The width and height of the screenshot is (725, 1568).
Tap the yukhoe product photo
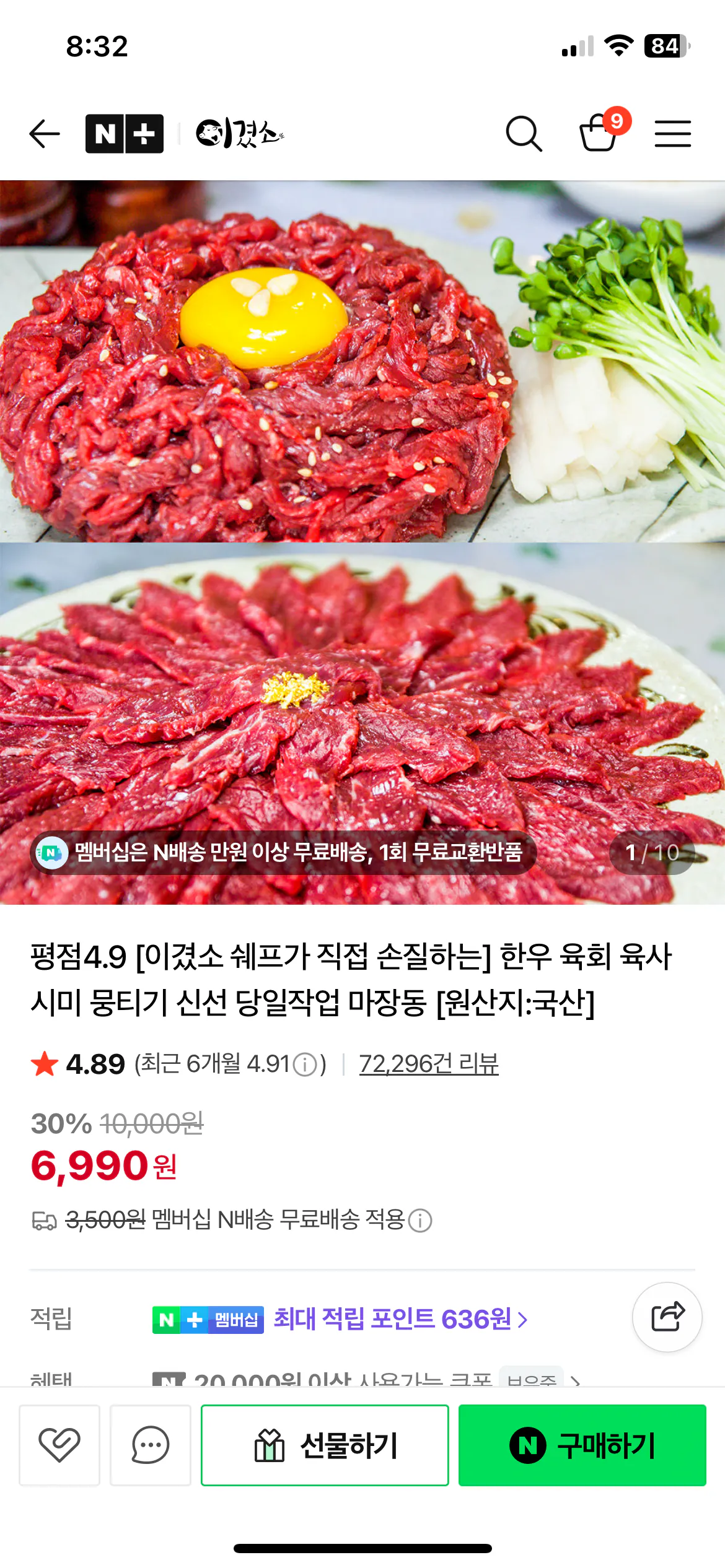click(x=260, y=372)
